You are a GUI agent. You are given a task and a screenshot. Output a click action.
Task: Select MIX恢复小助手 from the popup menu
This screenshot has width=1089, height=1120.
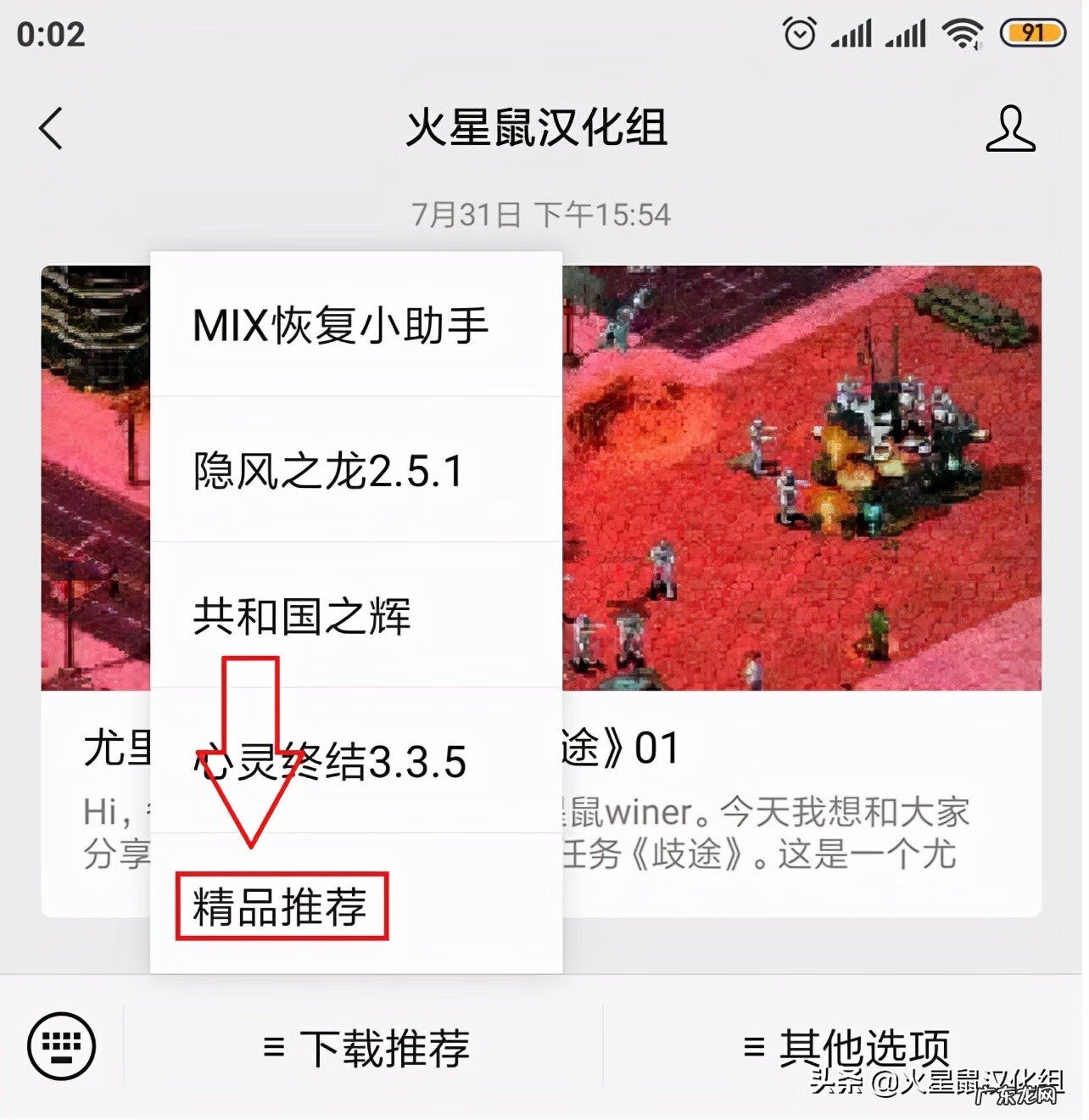(341, 325)
